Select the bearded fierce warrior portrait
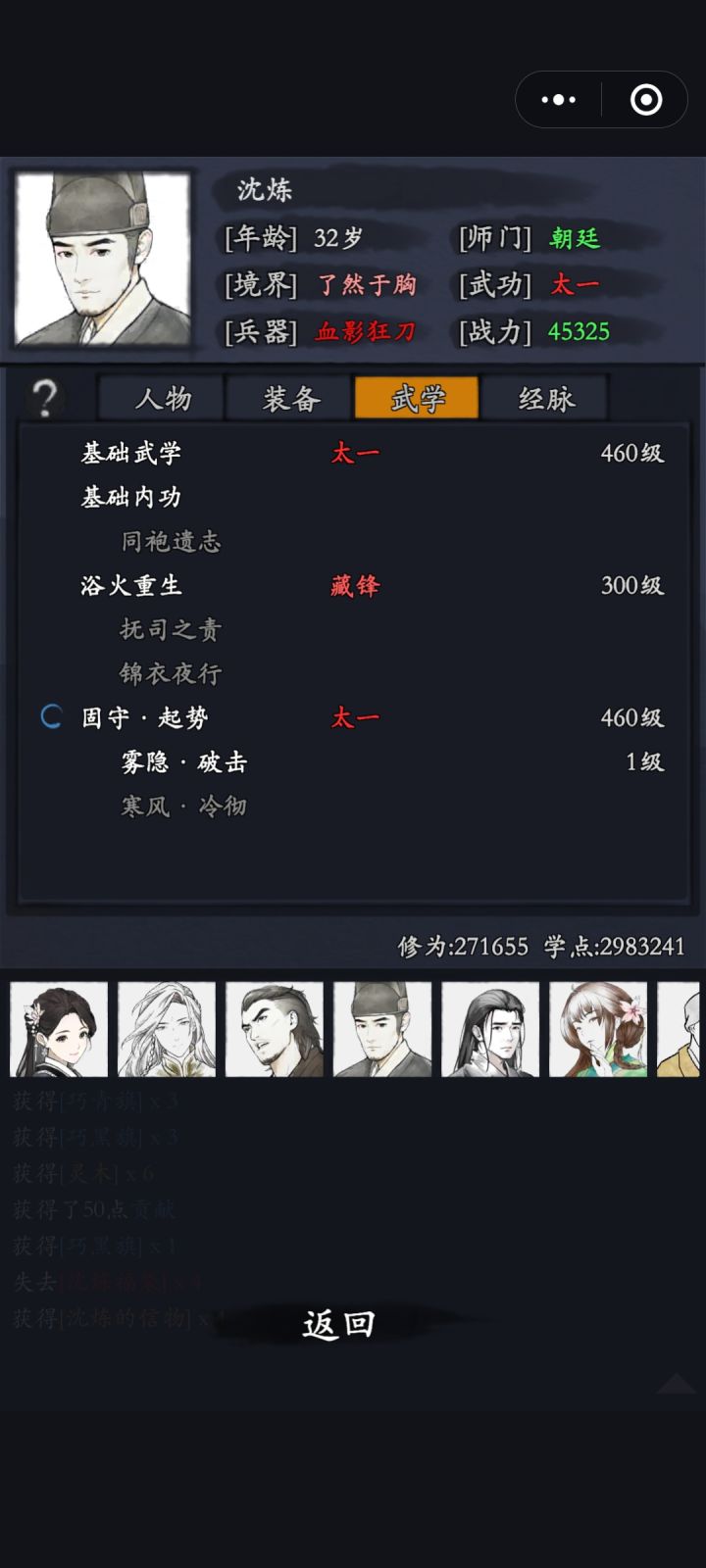This screenshot has height=1568, width=706. click(274, 1029)
